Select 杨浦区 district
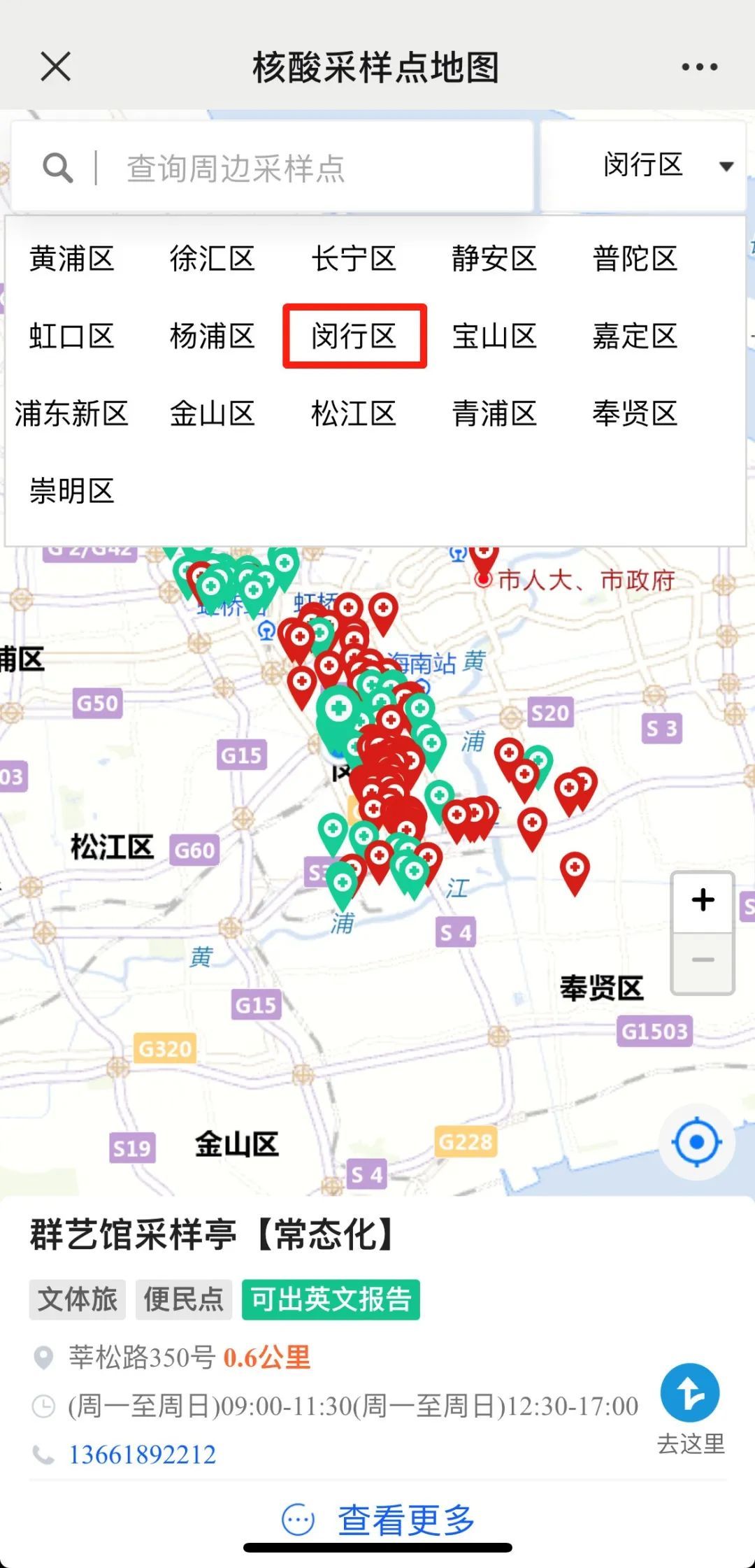Image resolution: width=755 pixels, height=1568 pixels. [212, 336]
